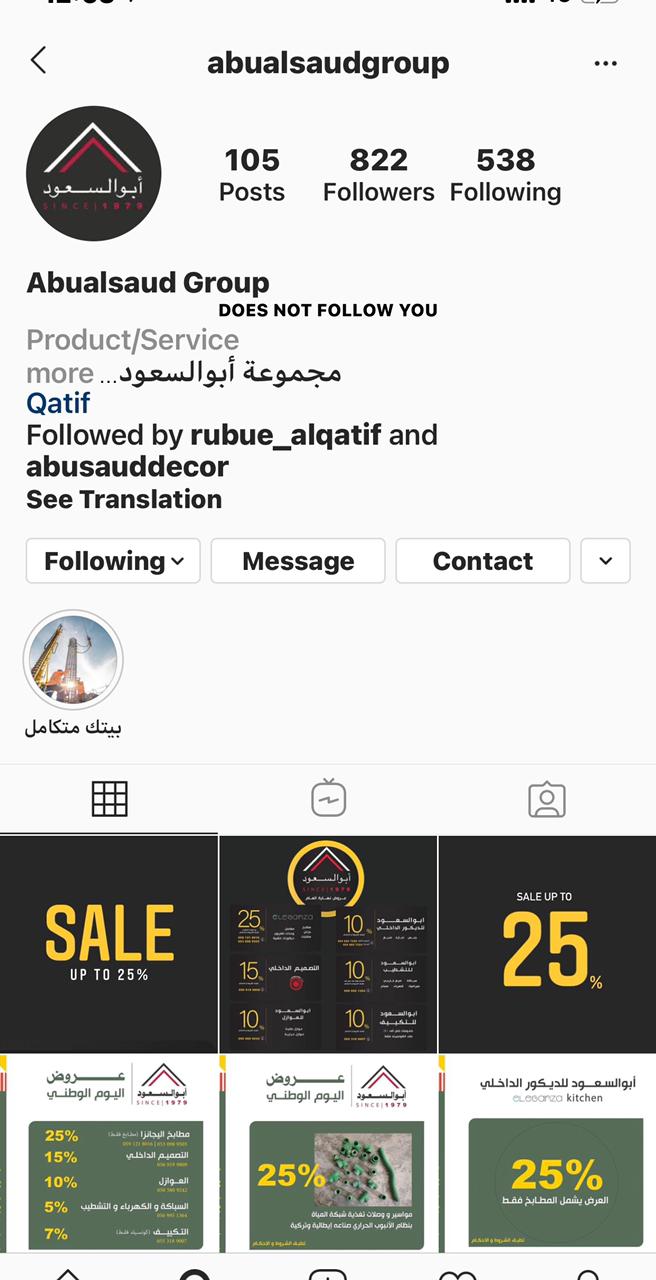Image resolution: width=656 pixels, height=1280 pixels.
Task: Expand suggested accounts chevron button
Action: click(605, 561)
